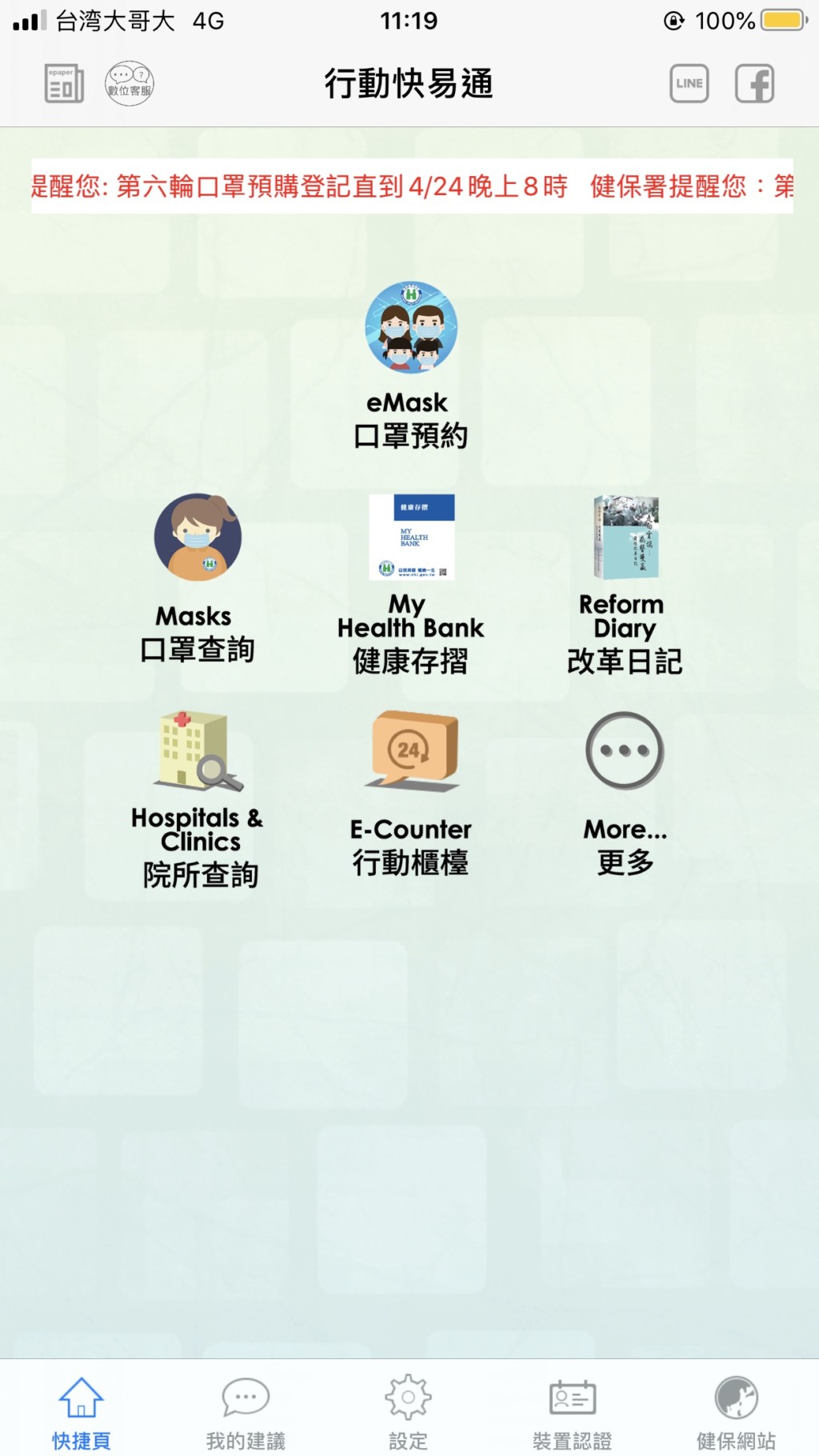Viewport: 819px width, 1456px height.
Task: Select the 裝置認證 device verification tab
Action: click(573, 1412)
